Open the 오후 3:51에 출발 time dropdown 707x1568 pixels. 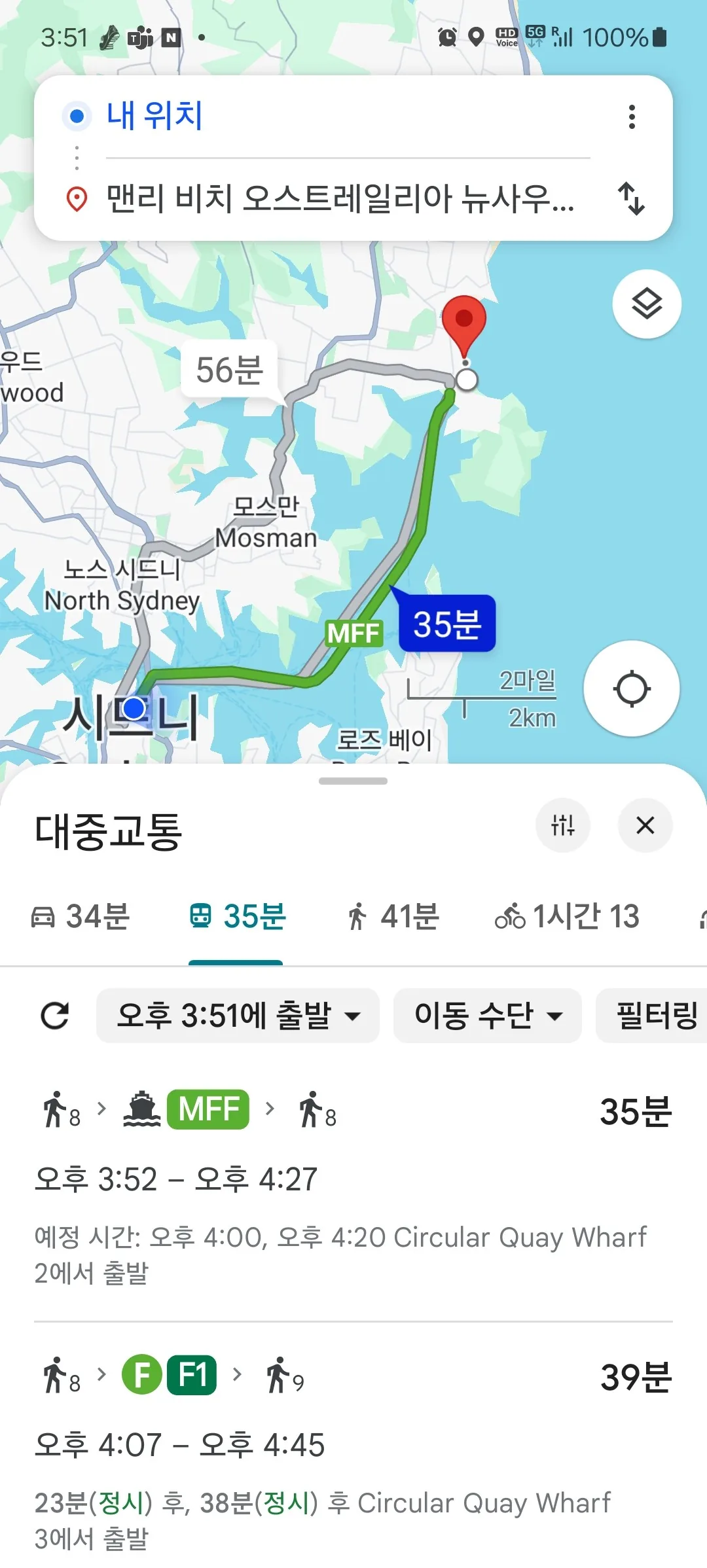(238, 1016)
